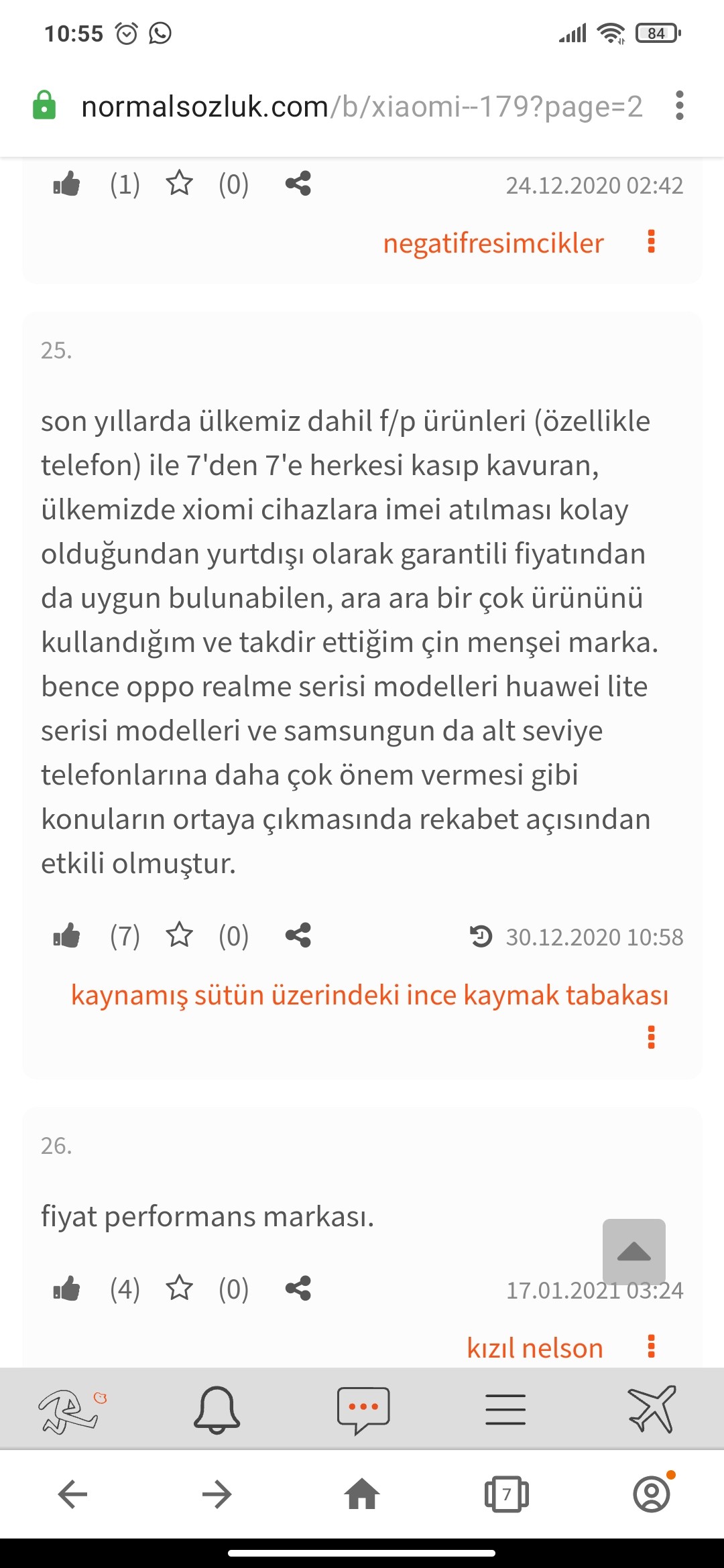Star the fiyat performans markası entry
This screenshot has width=724, height=1568.
click(x=179, y=1289)
